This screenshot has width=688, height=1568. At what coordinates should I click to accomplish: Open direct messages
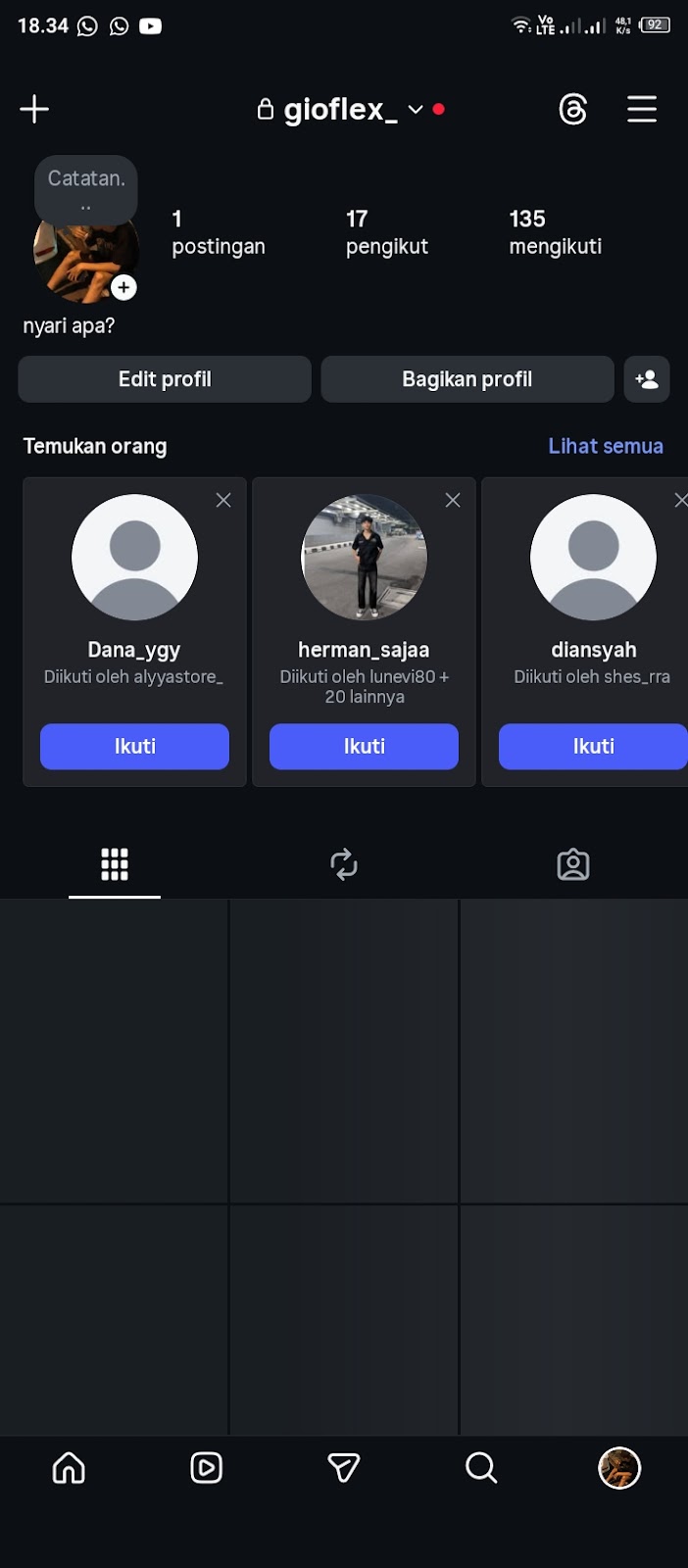(x=344, y=1468)
